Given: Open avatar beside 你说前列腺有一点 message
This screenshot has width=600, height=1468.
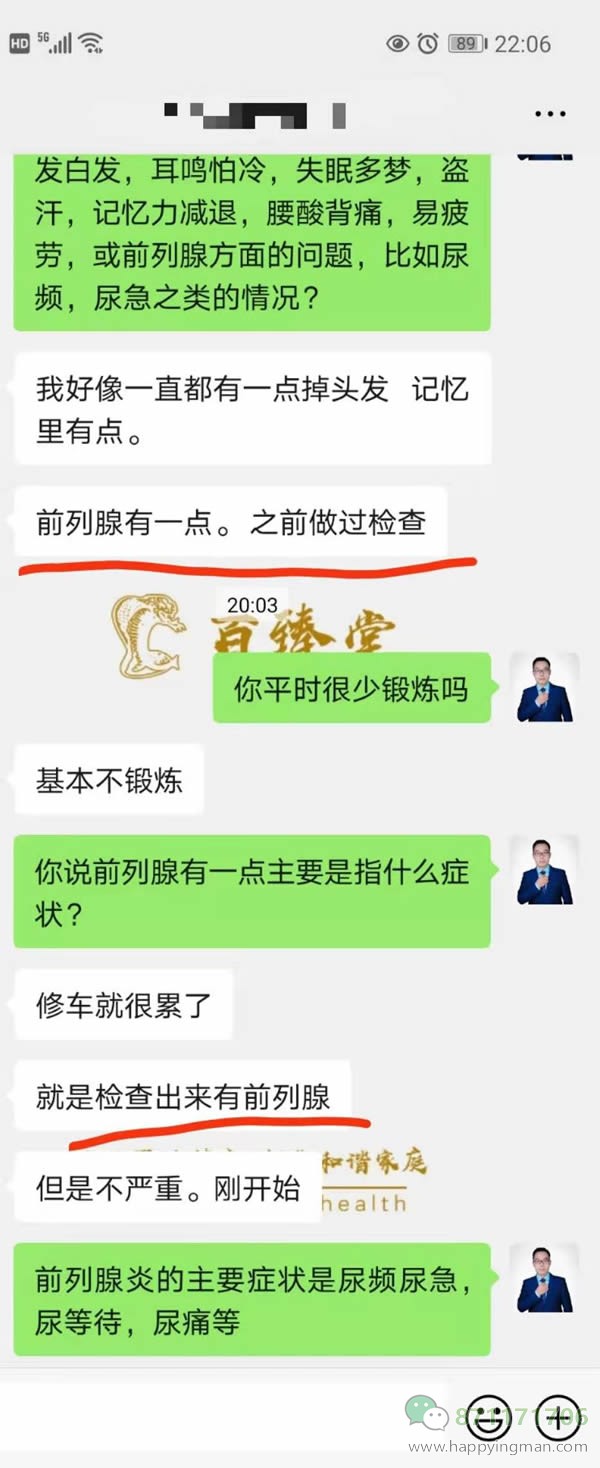Looking at the screenshot, I should [545, 872].
